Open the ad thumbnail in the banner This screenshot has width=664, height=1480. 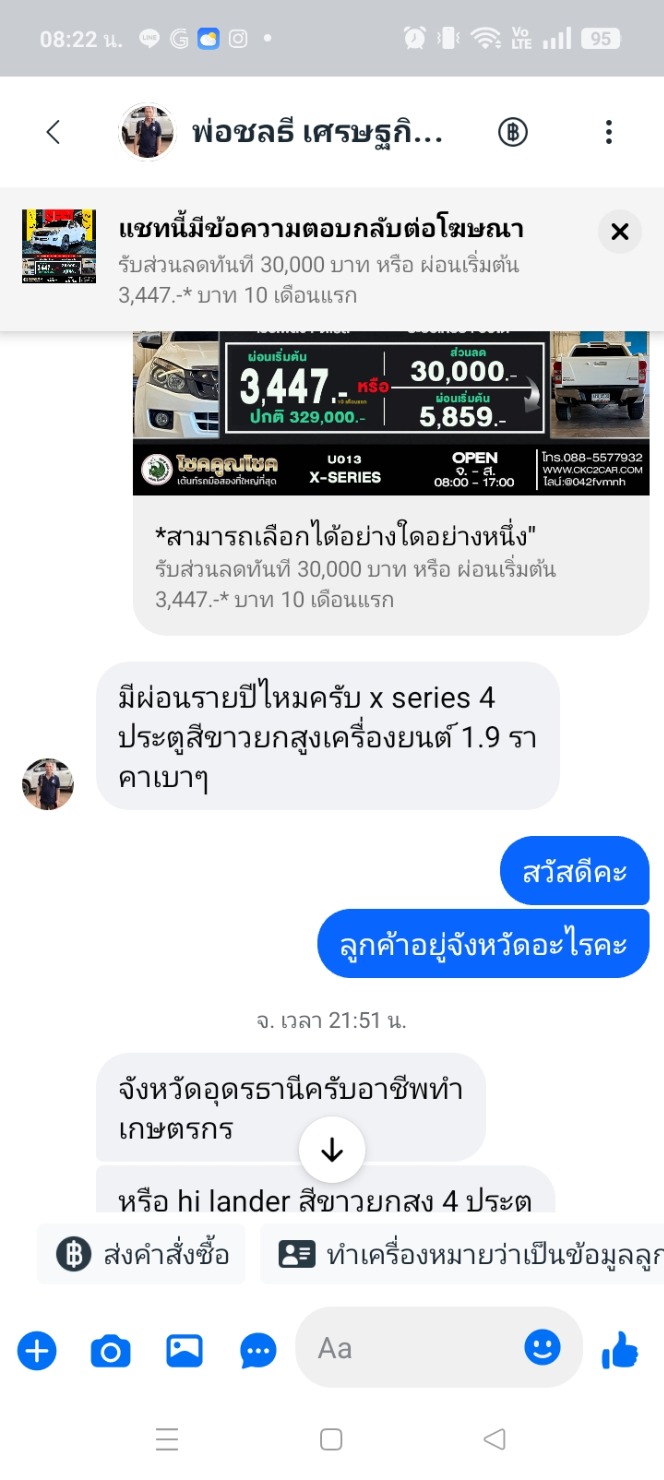[x=59, y=246]
